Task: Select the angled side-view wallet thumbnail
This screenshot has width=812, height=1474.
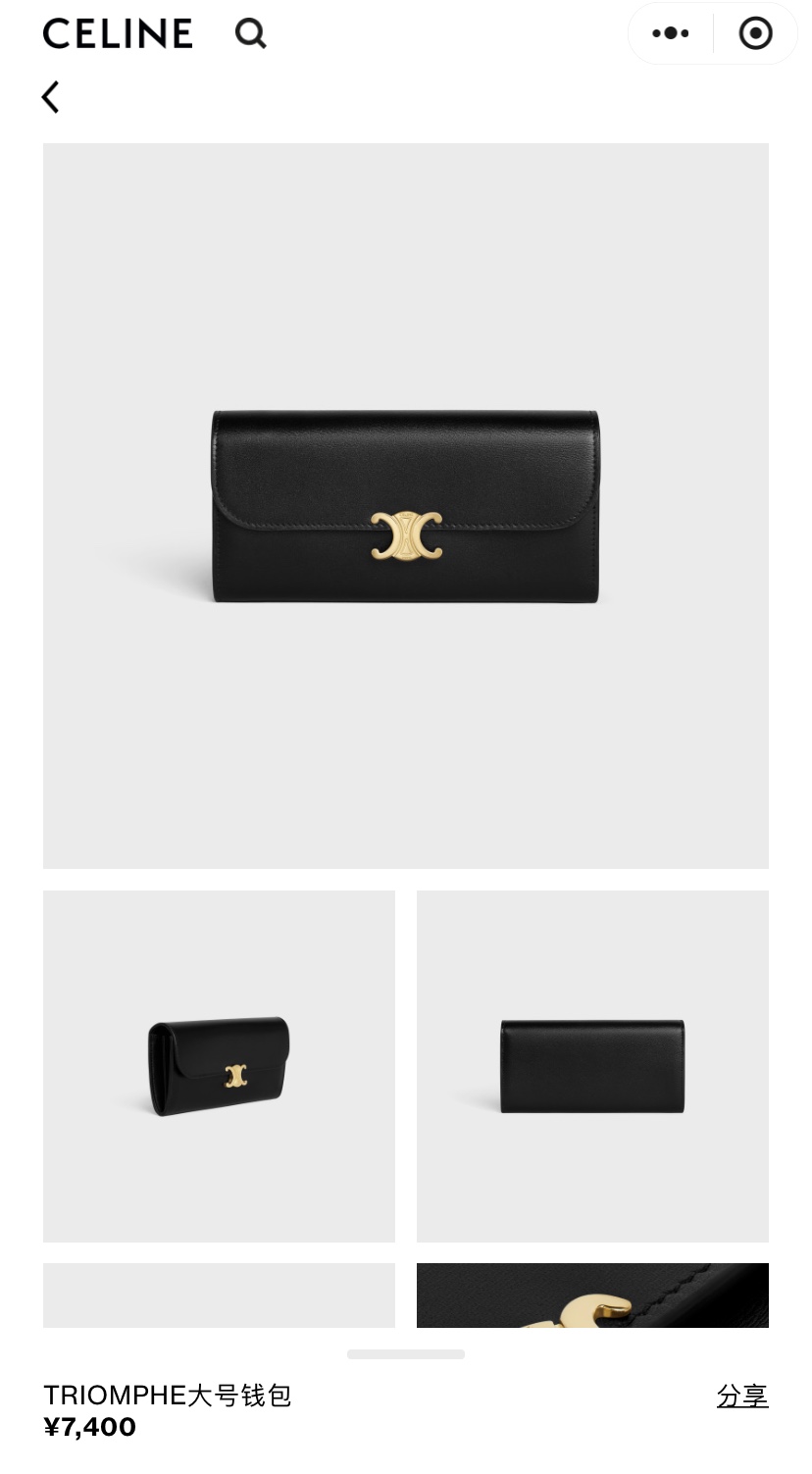Action: [x=219, y=1067]
